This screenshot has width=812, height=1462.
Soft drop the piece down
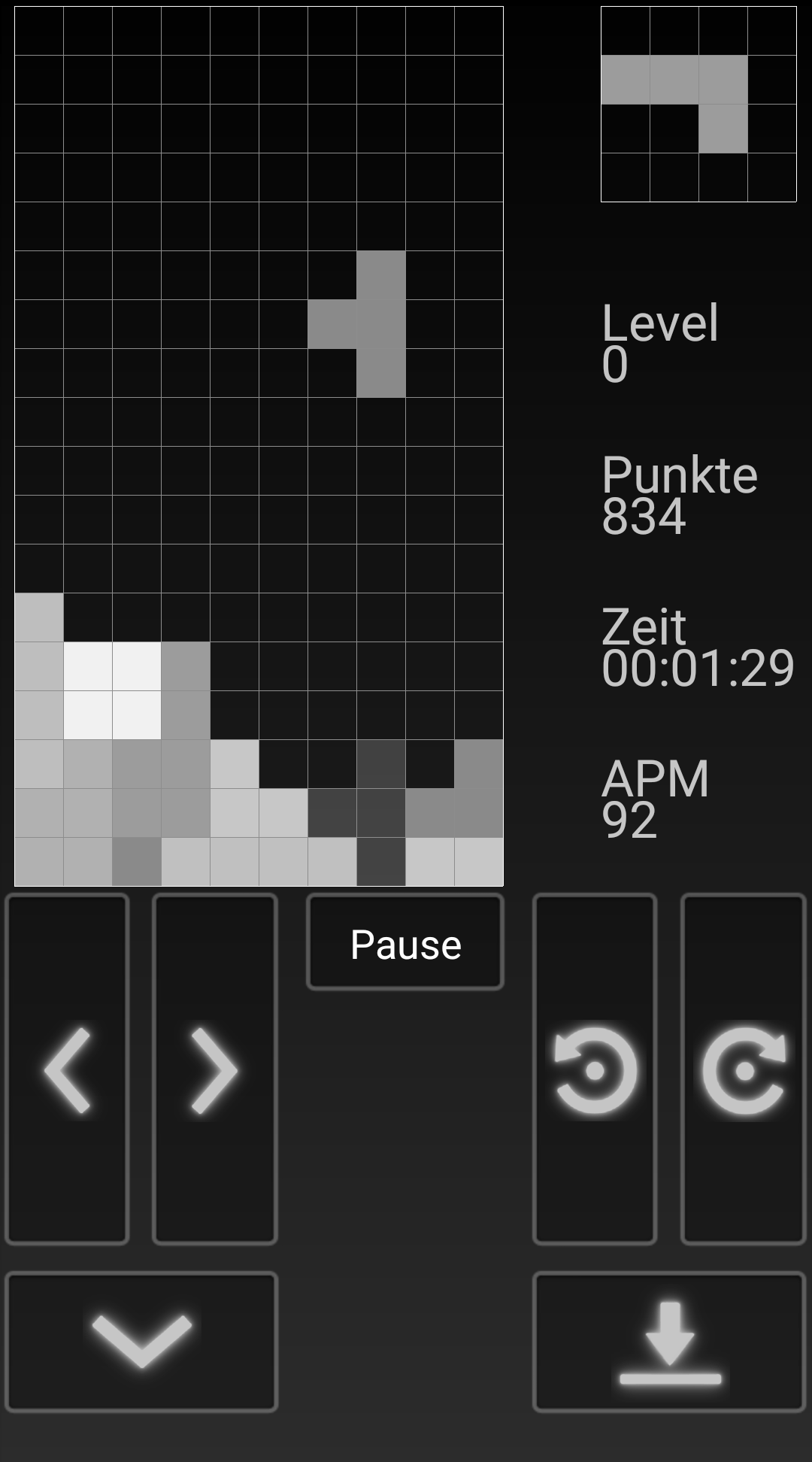pyautogui.click(x=141, y=1341)
